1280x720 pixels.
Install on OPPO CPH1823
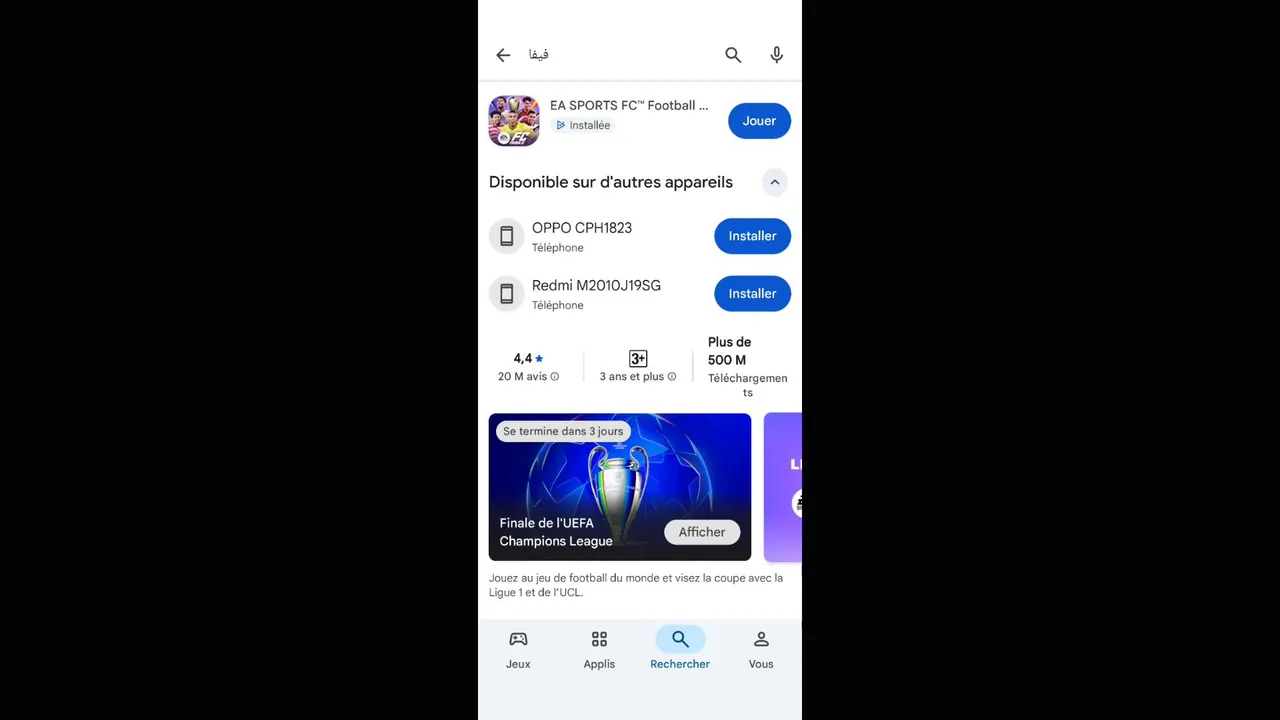click(752, 236)
